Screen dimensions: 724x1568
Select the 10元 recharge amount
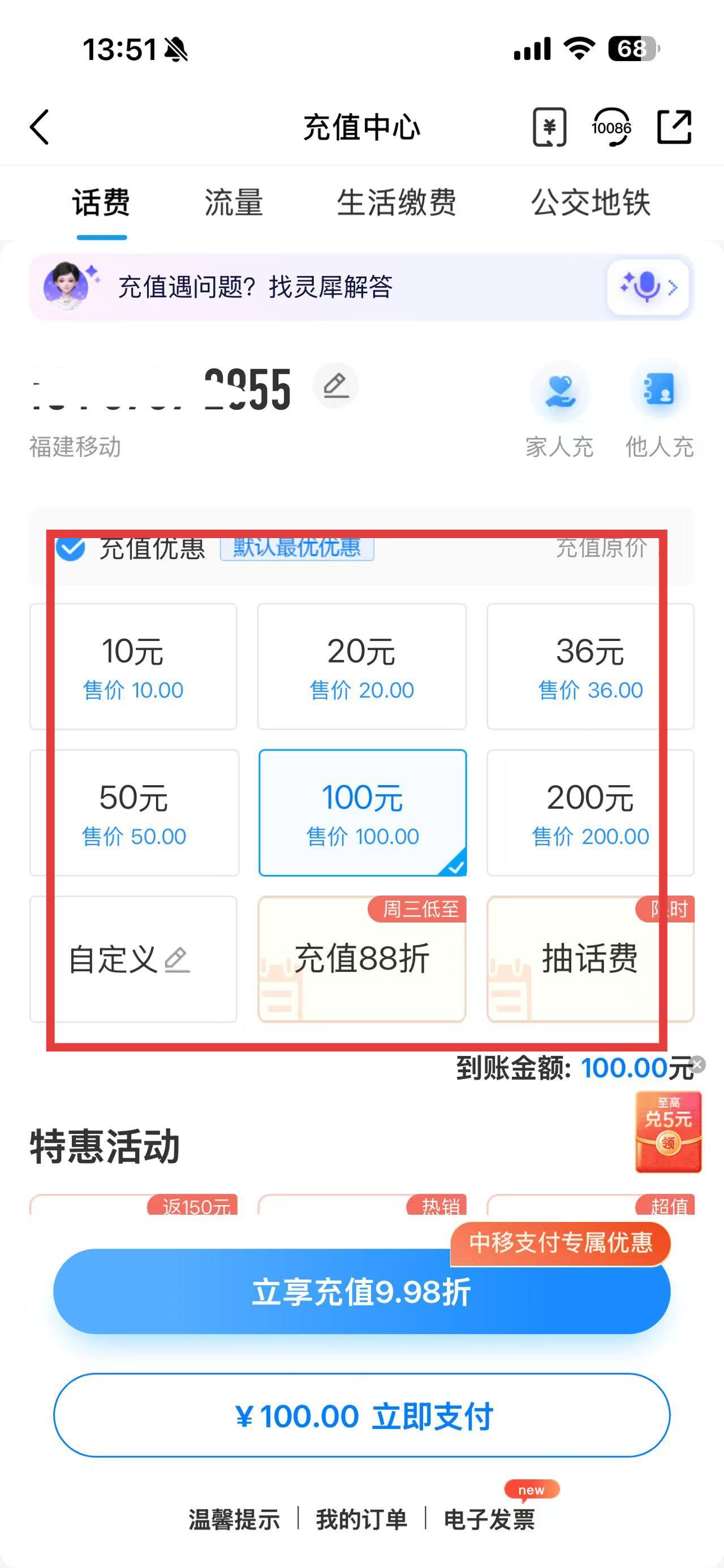coord(133,666)
